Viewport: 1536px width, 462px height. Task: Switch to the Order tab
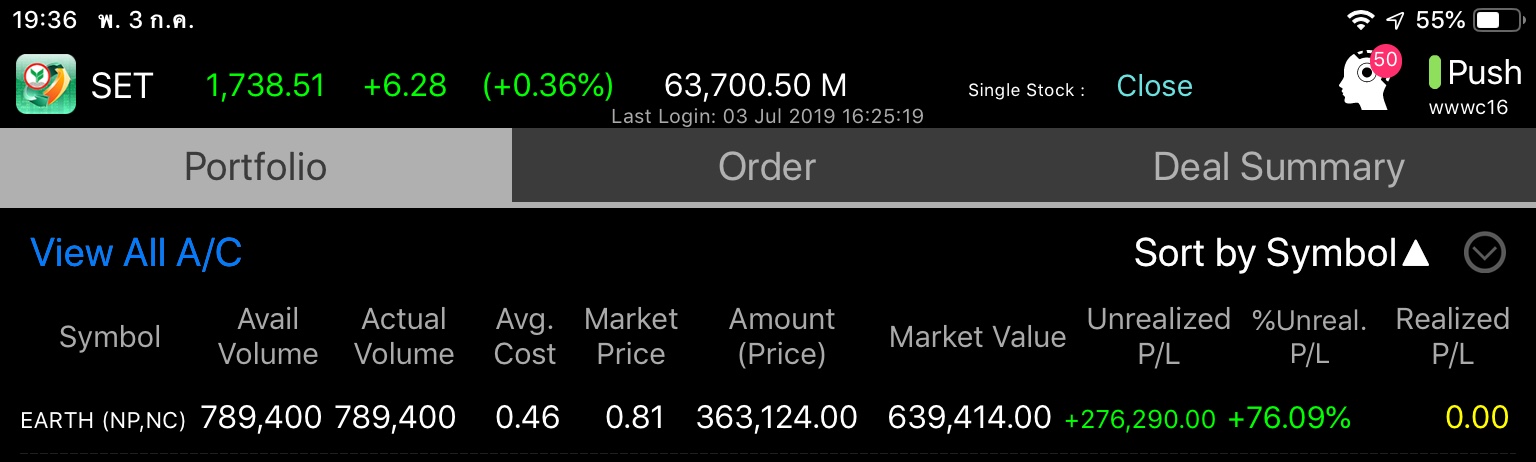pyautogui.click(x=767, y=167)
